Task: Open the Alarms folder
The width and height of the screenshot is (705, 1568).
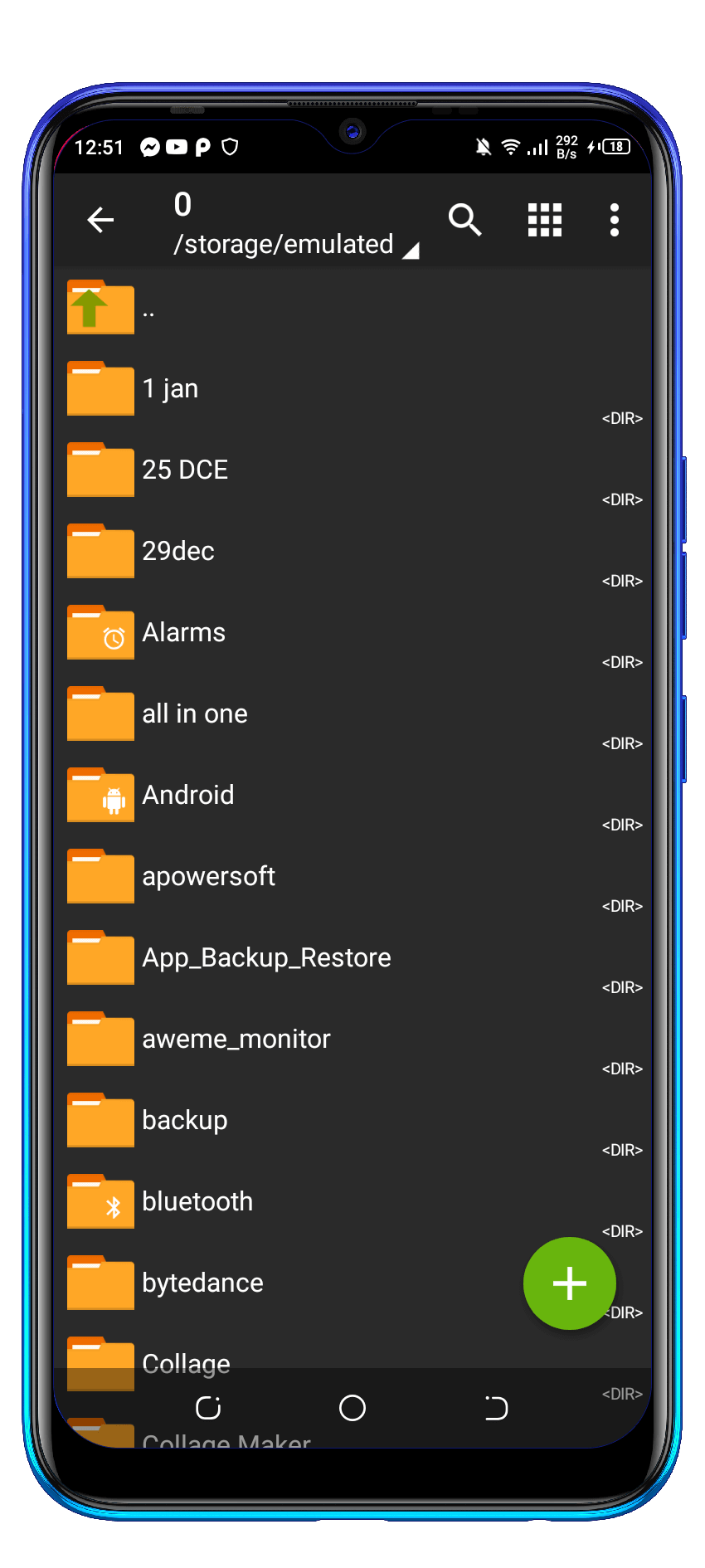Action: click(x=352, y=634)
